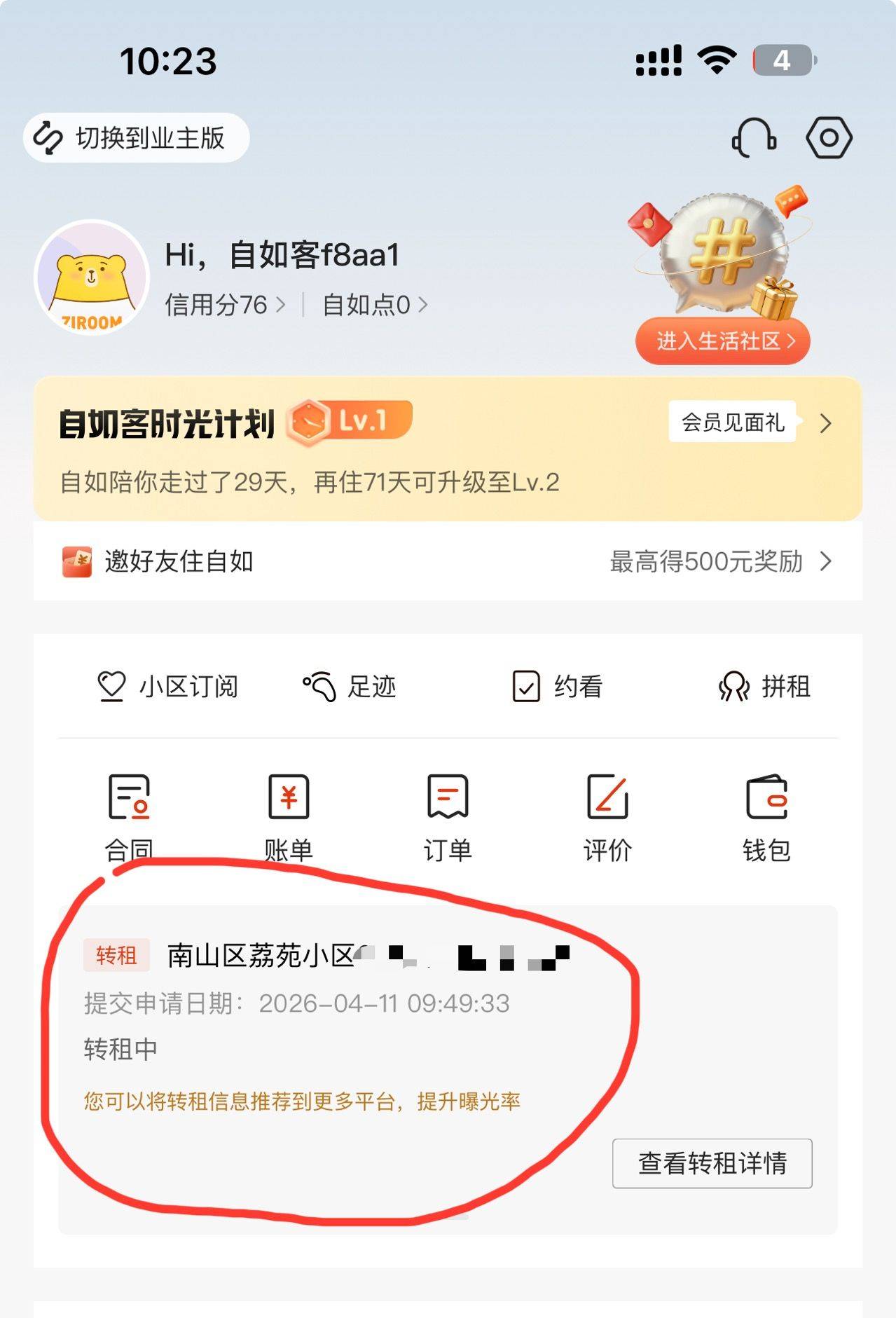Select the 转租 sublet tag

[x=116, y=955]
